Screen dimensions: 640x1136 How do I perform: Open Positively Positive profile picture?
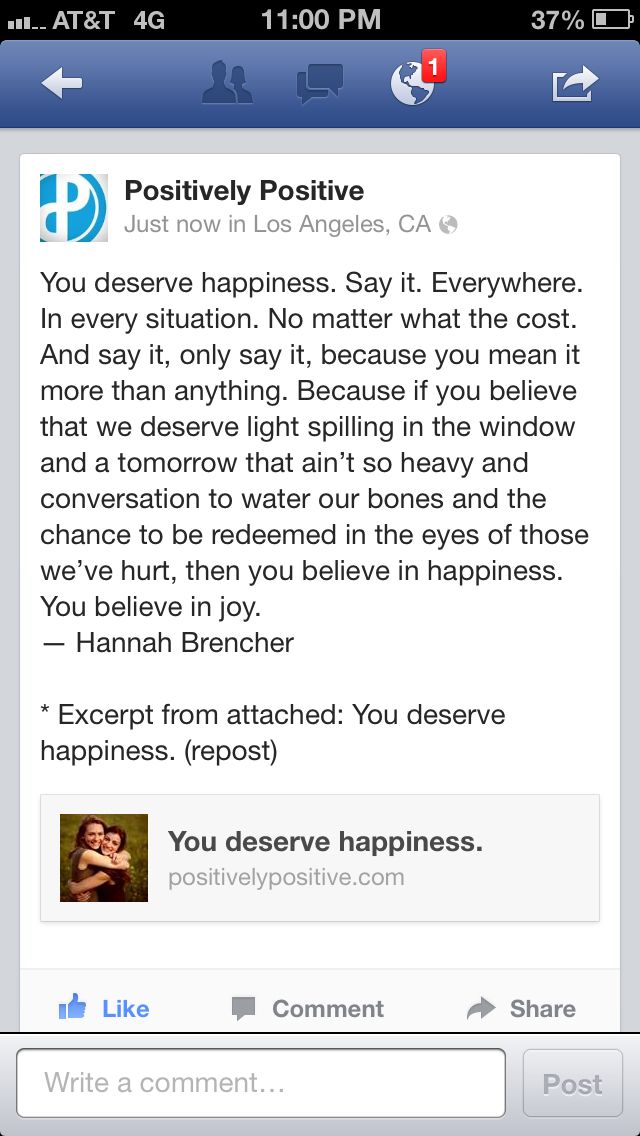(73, 207)
